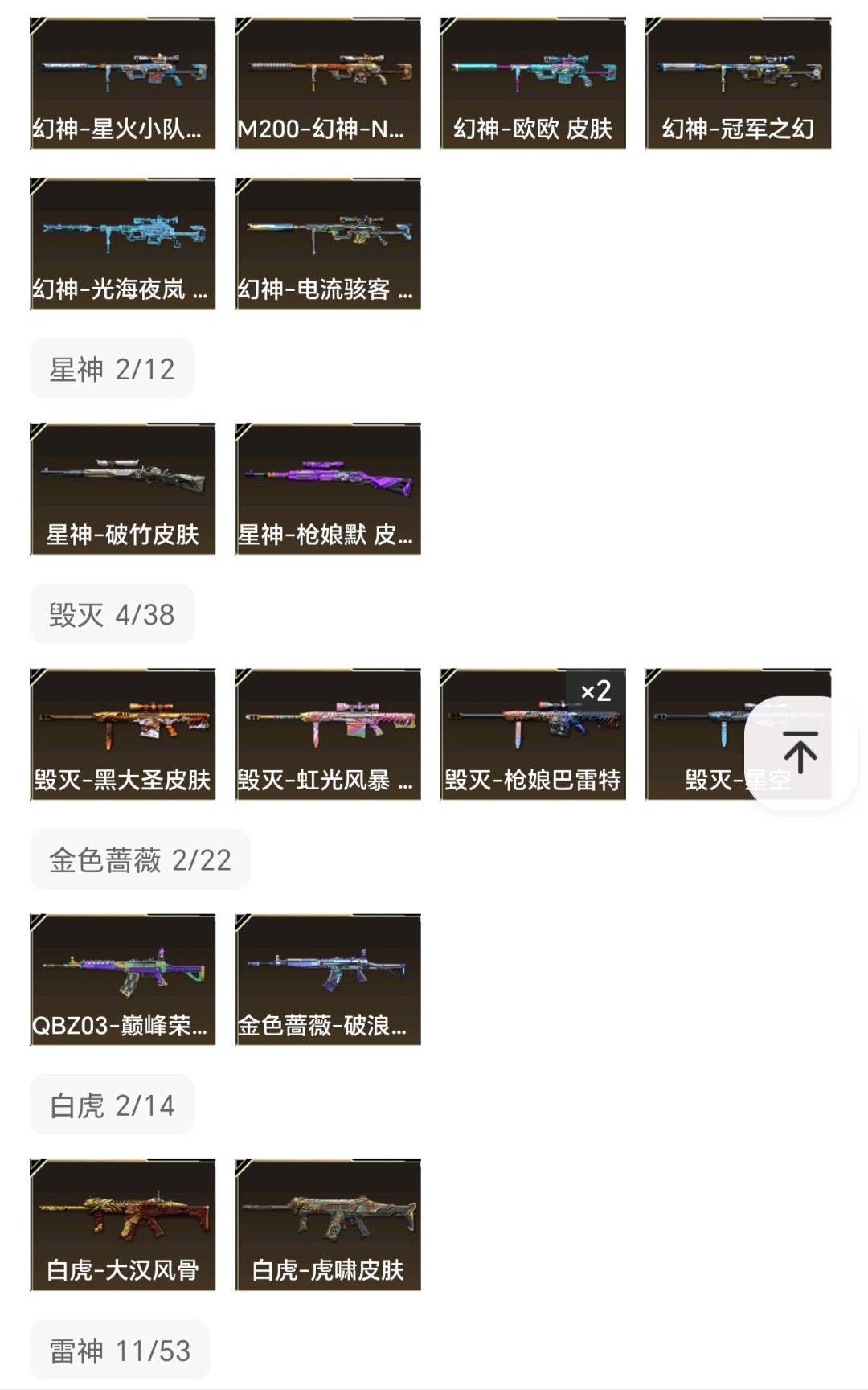
Task: View the 幻神-欧欧 皮肤 item
Action: point(533,84)
